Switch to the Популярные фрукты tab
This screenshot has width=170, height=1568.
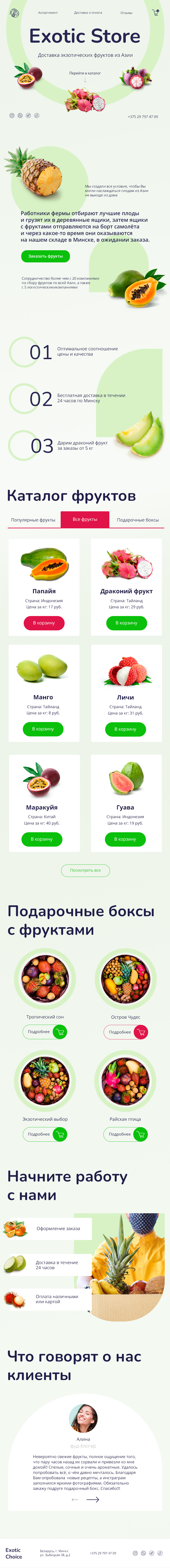click(33, 520)
